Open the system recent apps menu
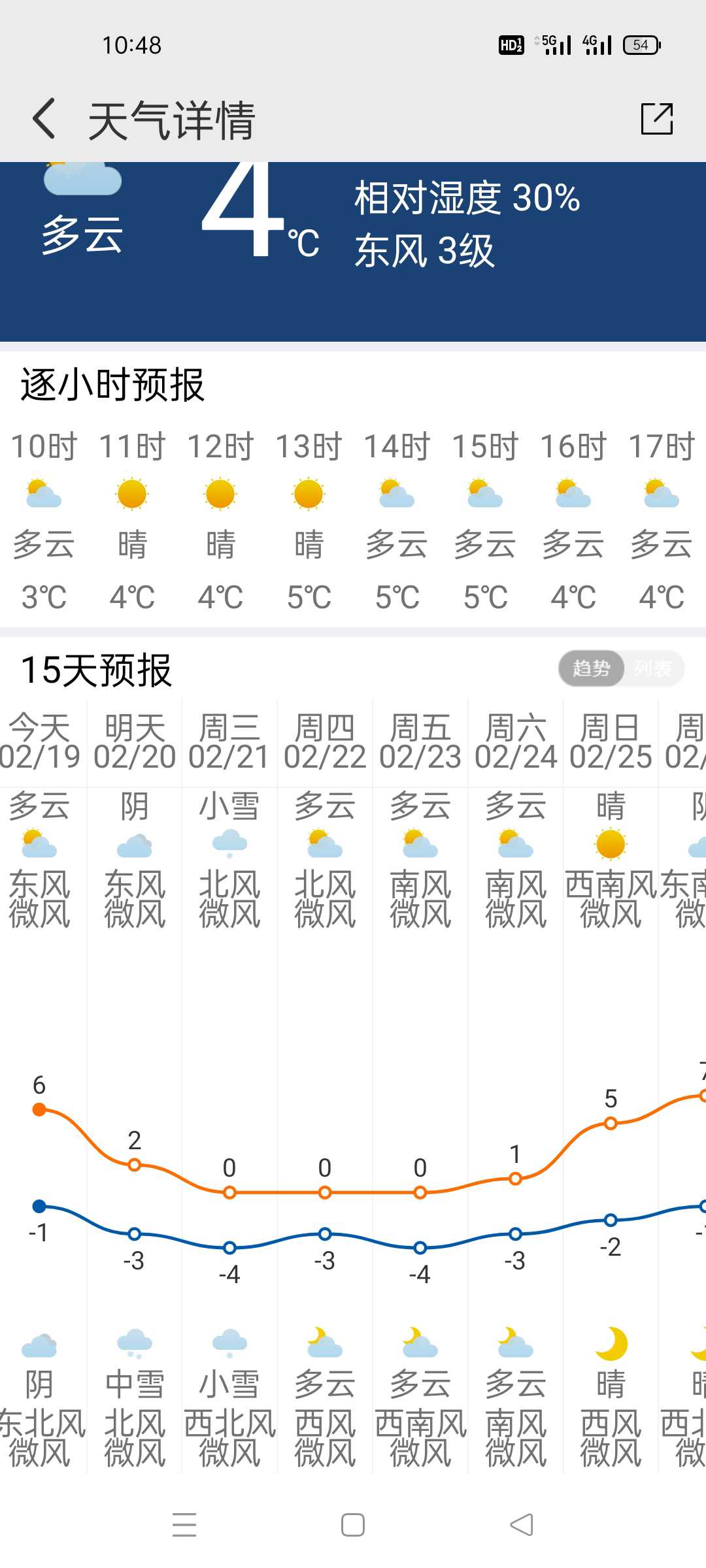Viewport: 706px width, 1568px height. (184, 1525)
